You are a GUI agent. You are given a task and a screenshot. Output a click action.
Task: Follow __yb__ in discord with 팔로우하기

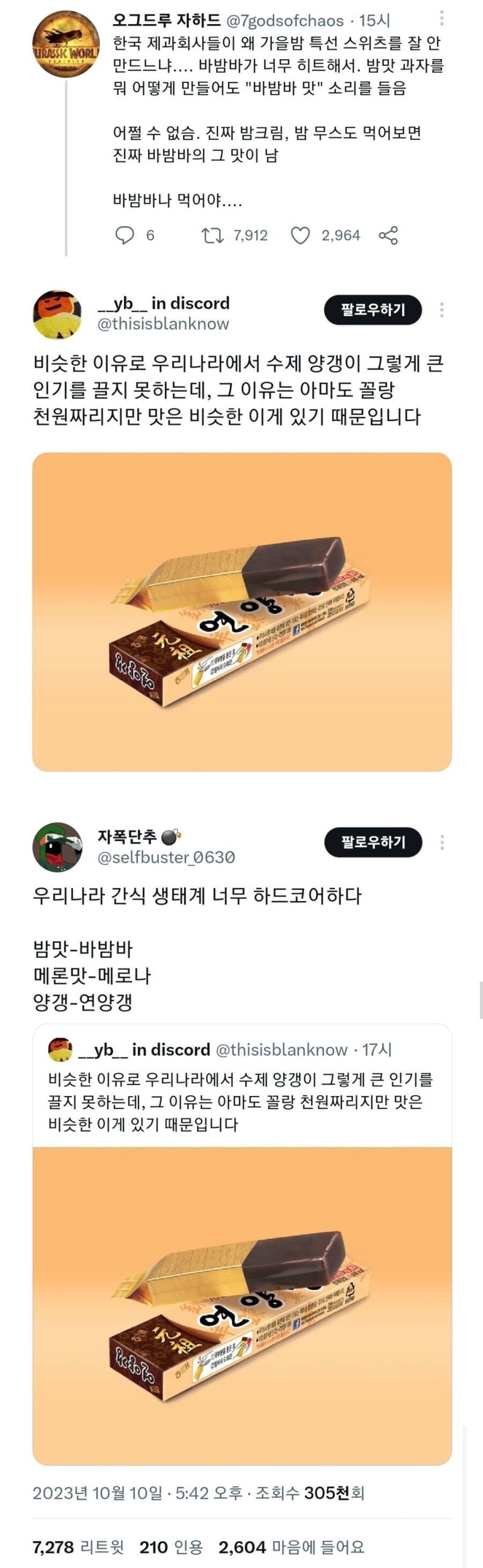372,310
